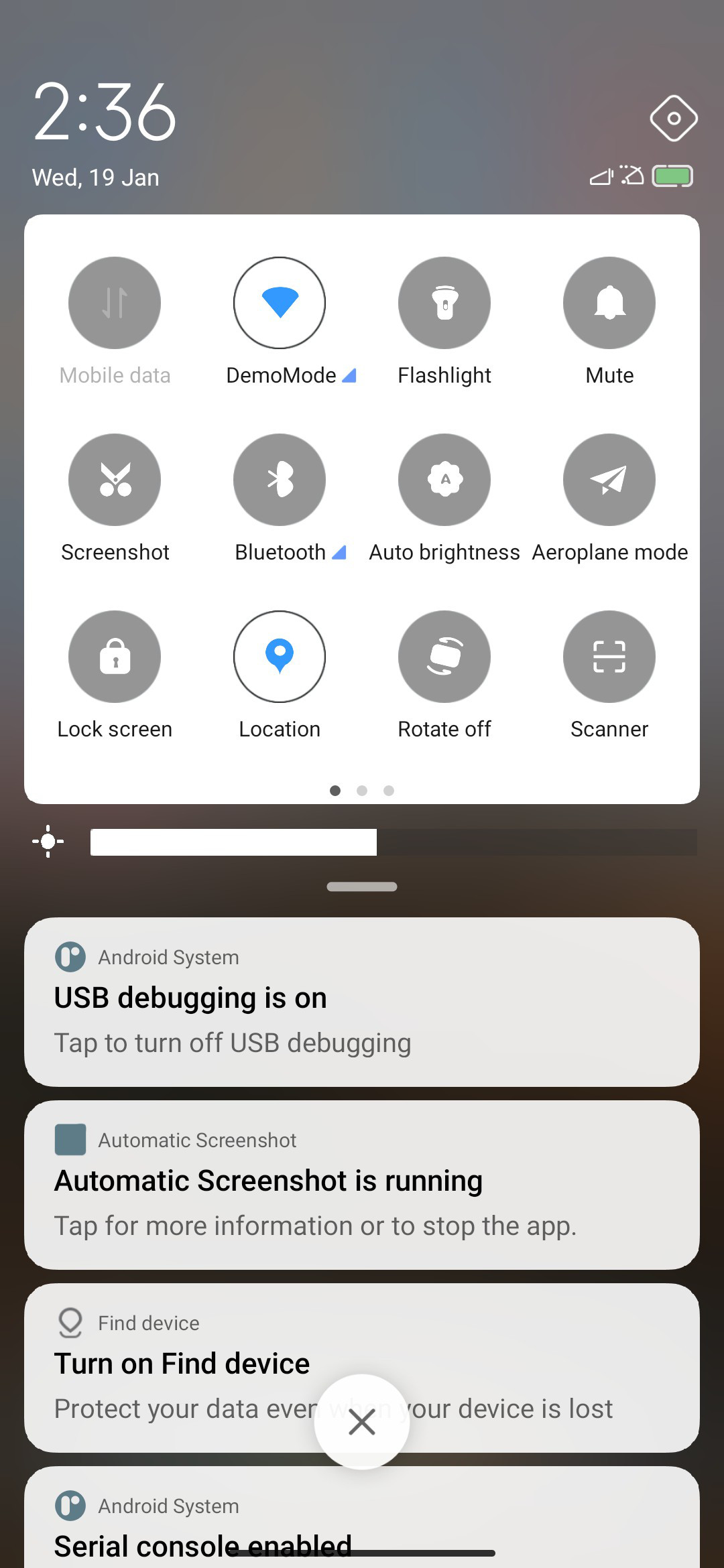
Task: Tap the Lock screen tile
Action: click(115, 657)
